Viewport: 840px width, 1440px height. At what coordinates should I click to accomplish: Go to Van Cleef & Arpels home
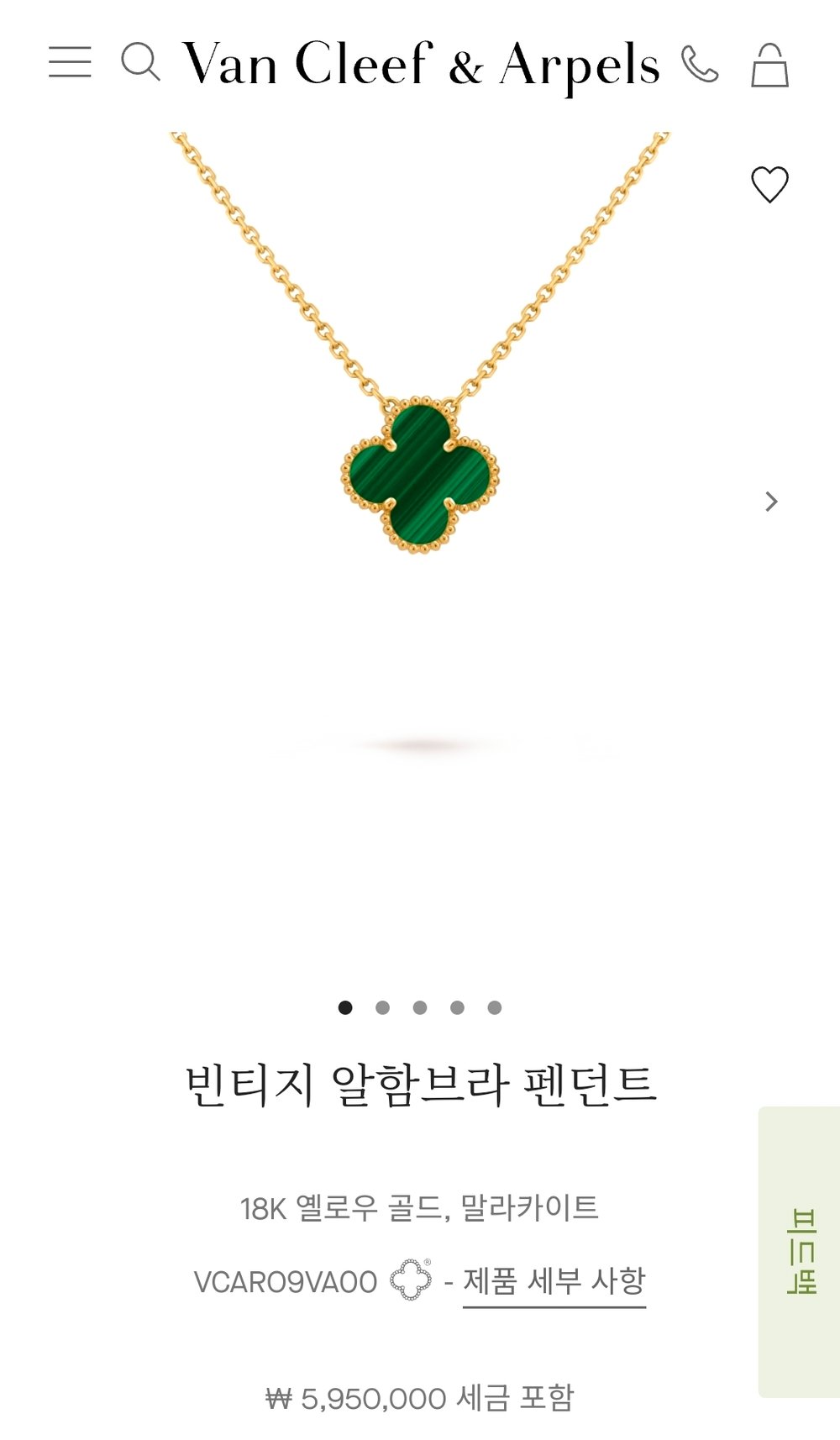pos(420,64)
